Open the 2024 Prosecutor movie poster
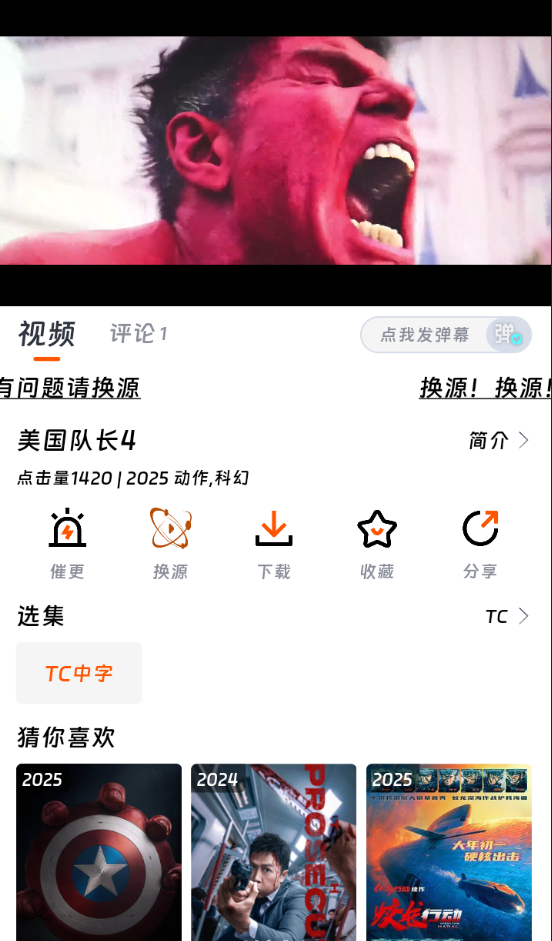552x941 pixels. [274, 852]
